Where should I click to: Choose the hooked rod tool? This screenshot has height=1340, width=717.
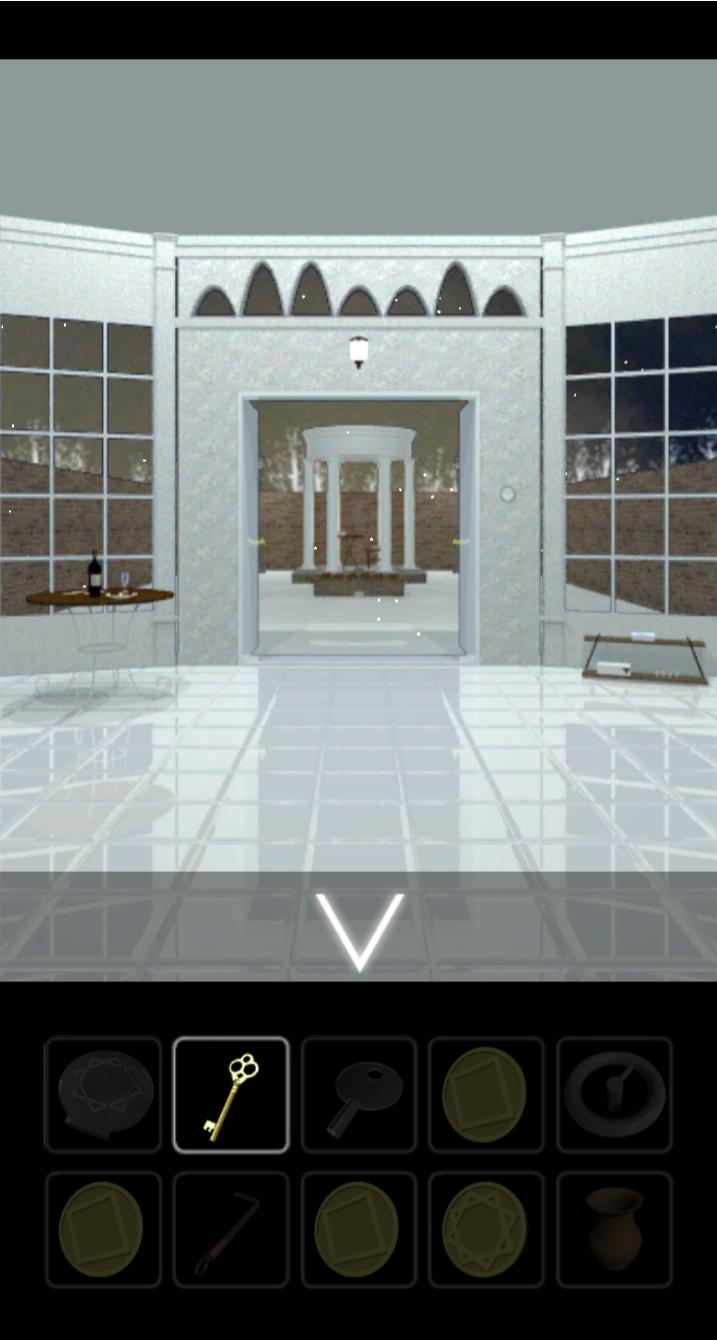tap(231, 1230)
